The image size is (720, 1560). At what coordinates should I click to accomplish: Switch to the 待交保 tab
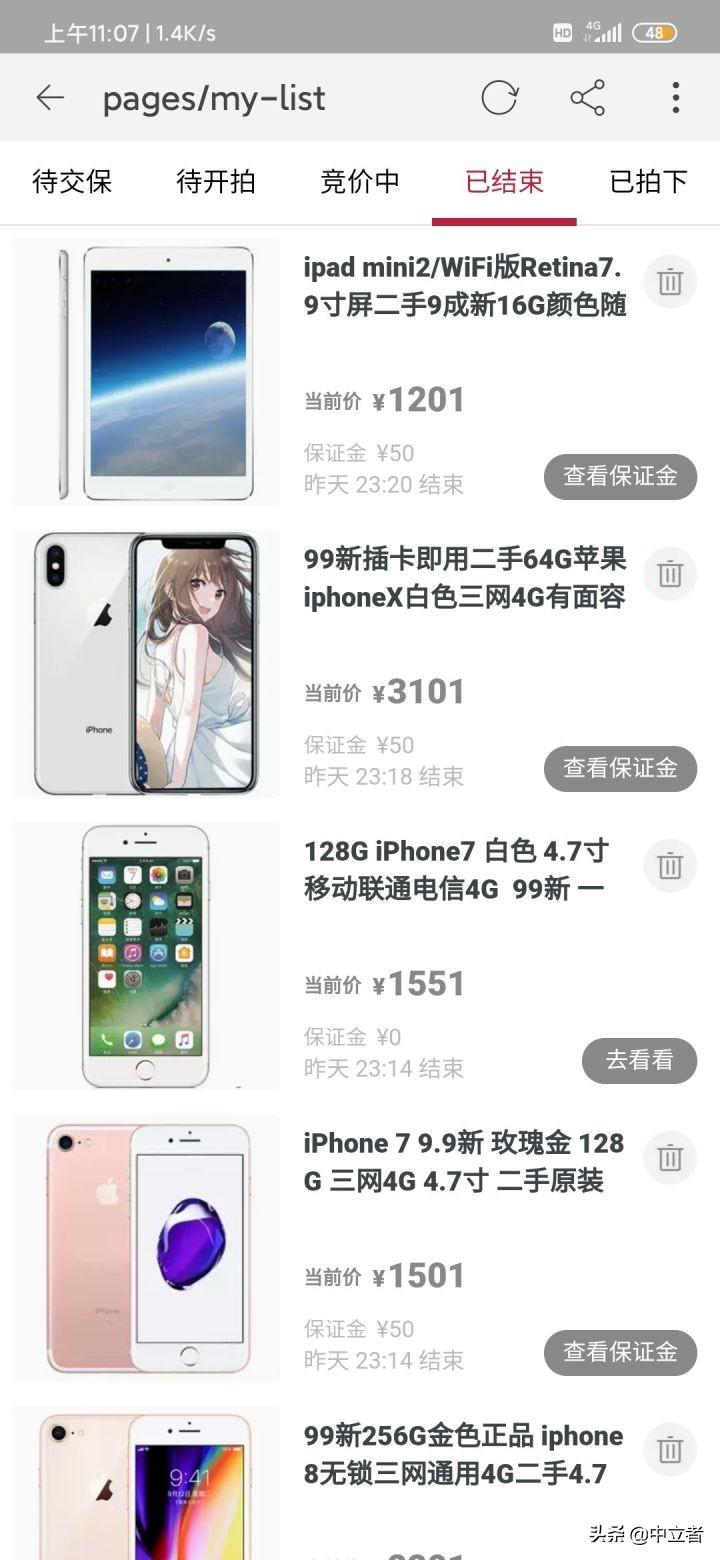[x=72, y=182]
